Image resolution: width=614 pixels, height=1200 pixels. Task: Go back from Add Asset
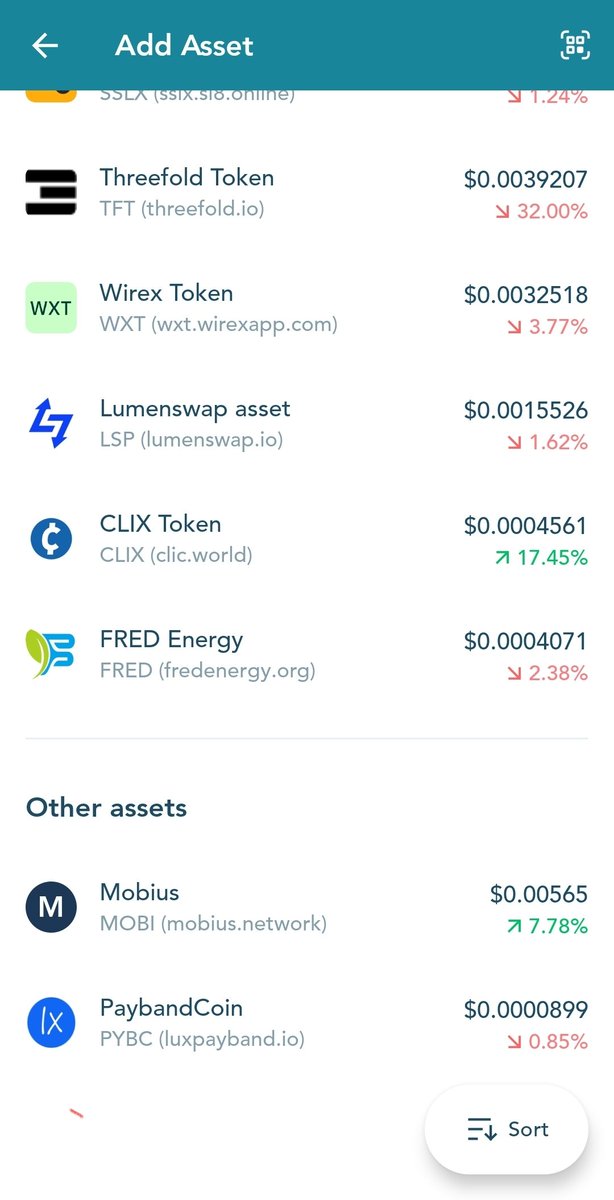click(45, 45)
